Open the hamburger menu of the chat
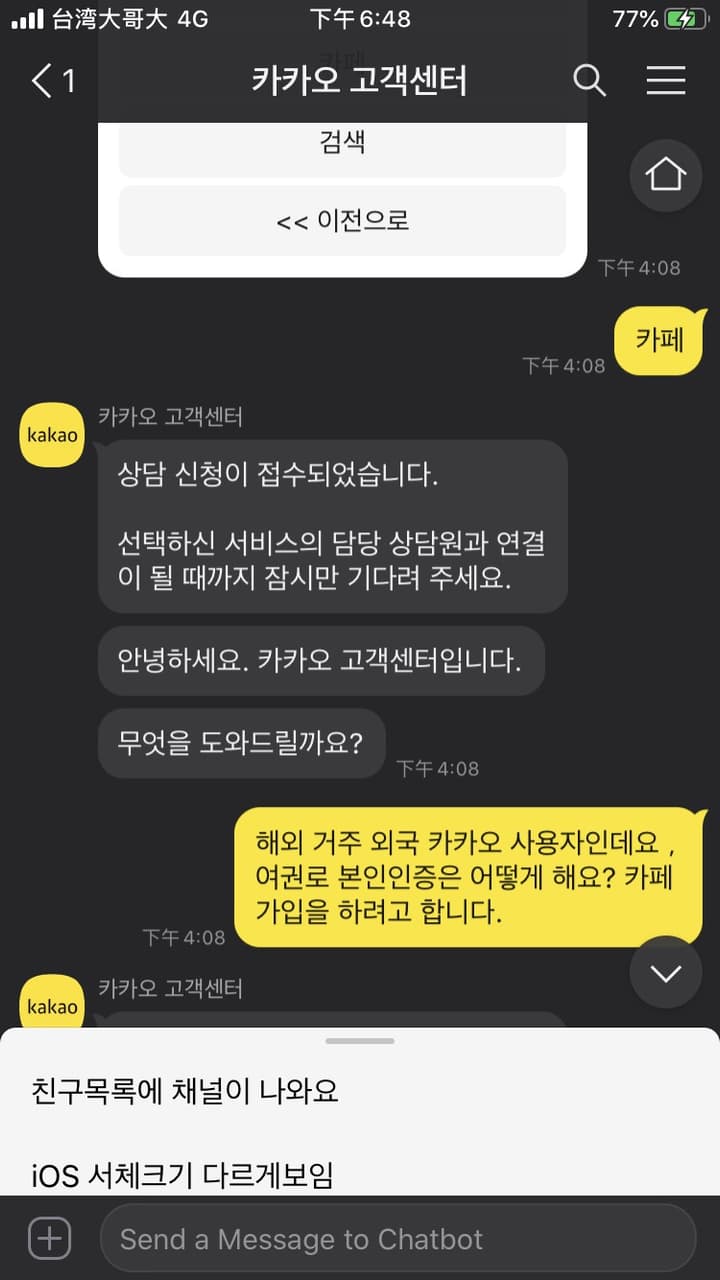720x1280 pixels. [x=665, y=81]
